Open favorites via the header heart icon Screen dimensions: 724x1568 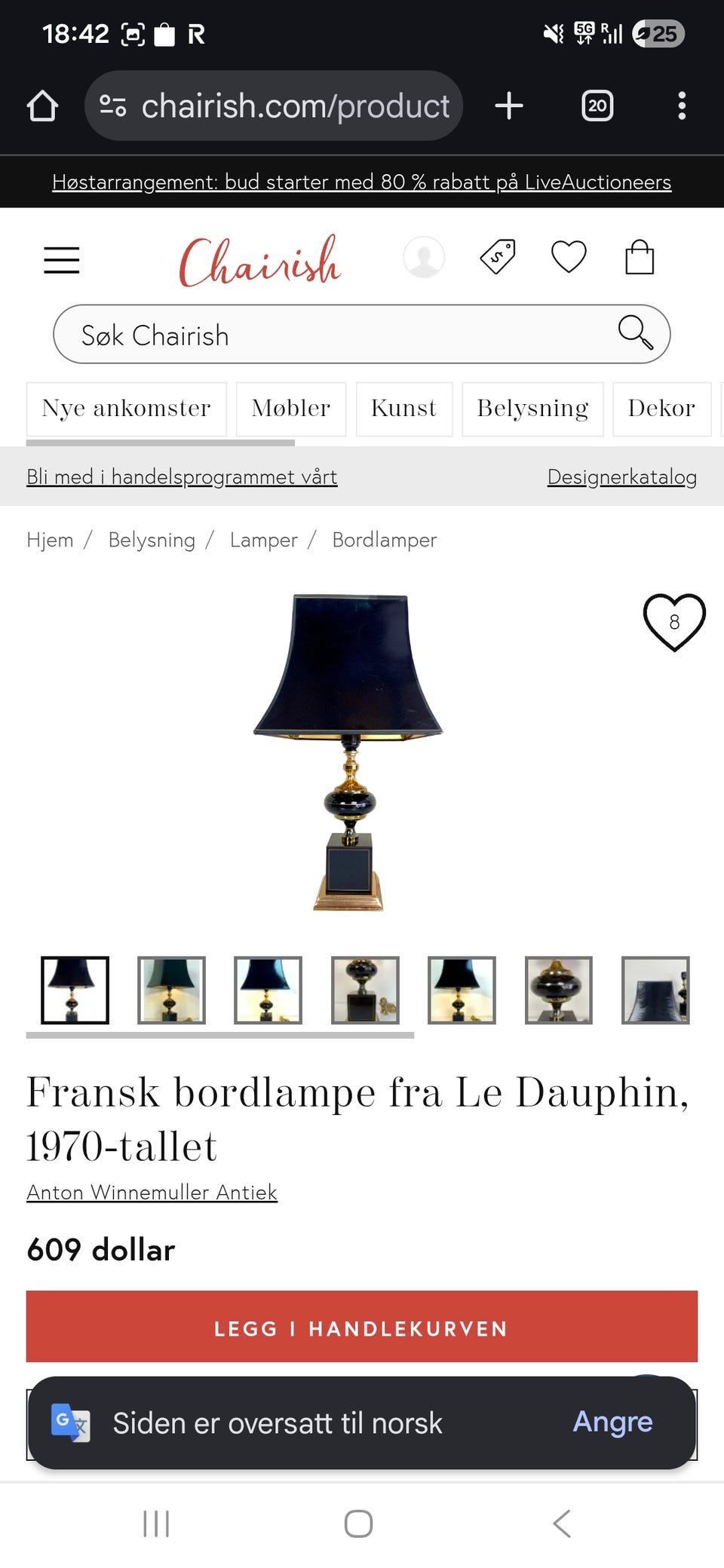(569, 256)
